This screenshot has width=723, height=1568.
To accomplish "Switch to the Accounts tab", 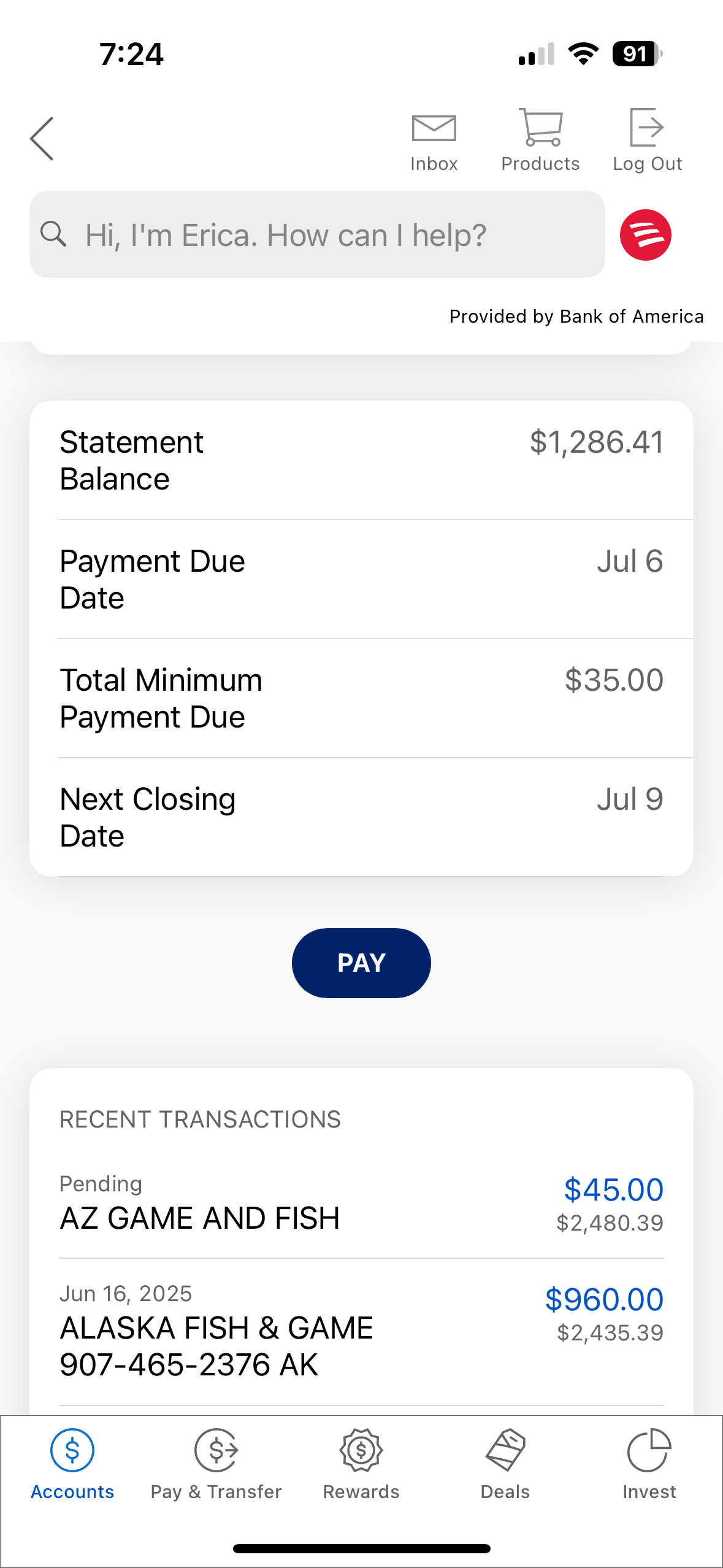I will pos(72,1464).
